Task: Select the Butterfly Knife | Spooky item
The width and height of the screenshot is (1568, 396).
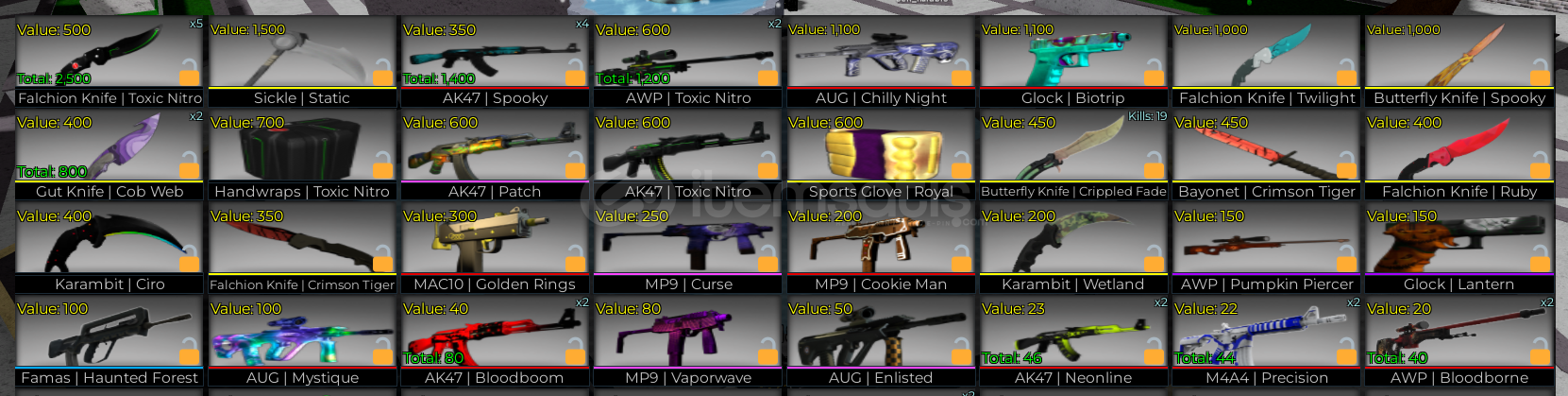Action: (x=1459, y=60)
